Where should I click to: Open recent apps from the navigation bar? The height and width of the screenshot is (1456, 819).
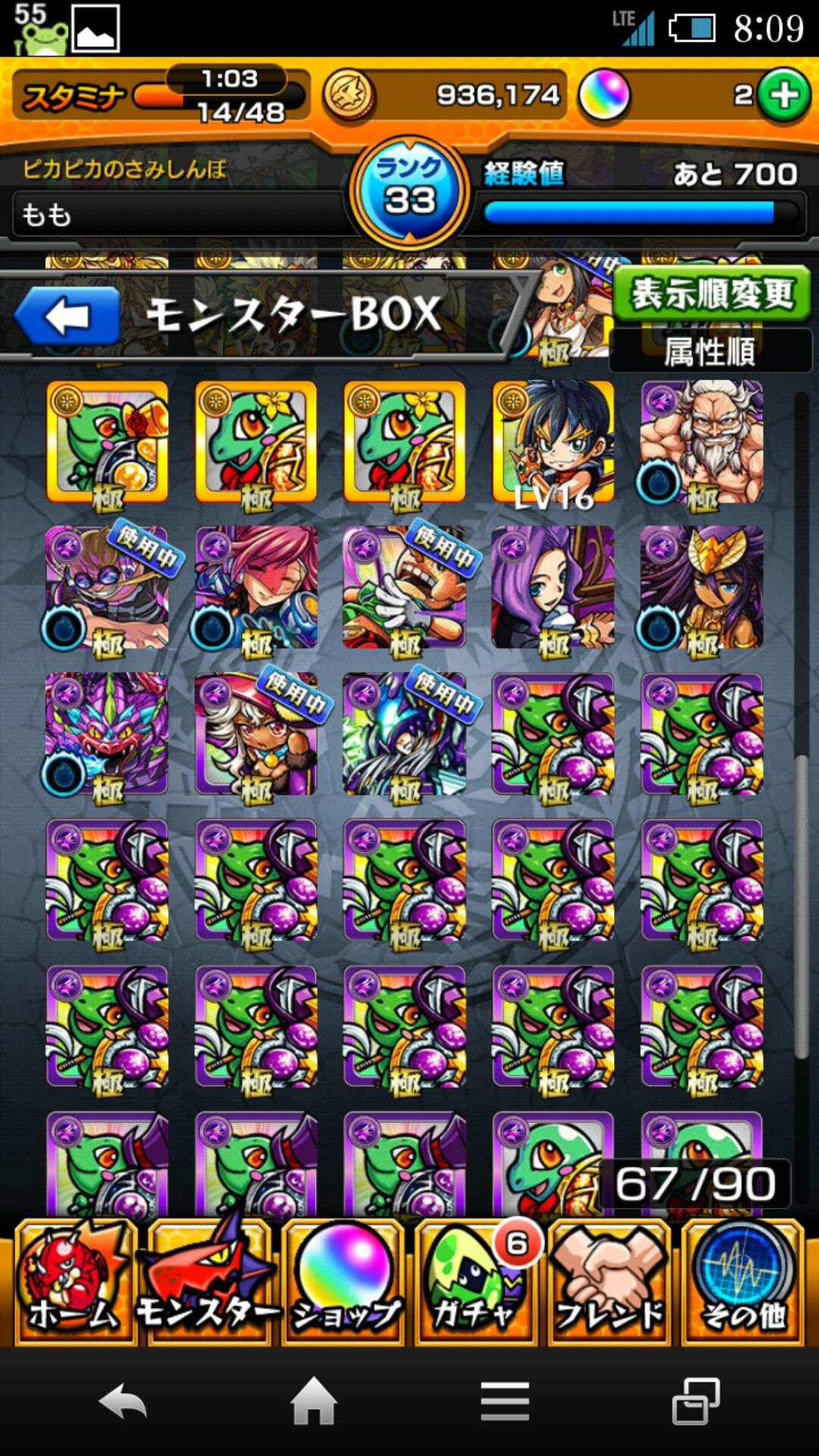(x=695, y=1401)
